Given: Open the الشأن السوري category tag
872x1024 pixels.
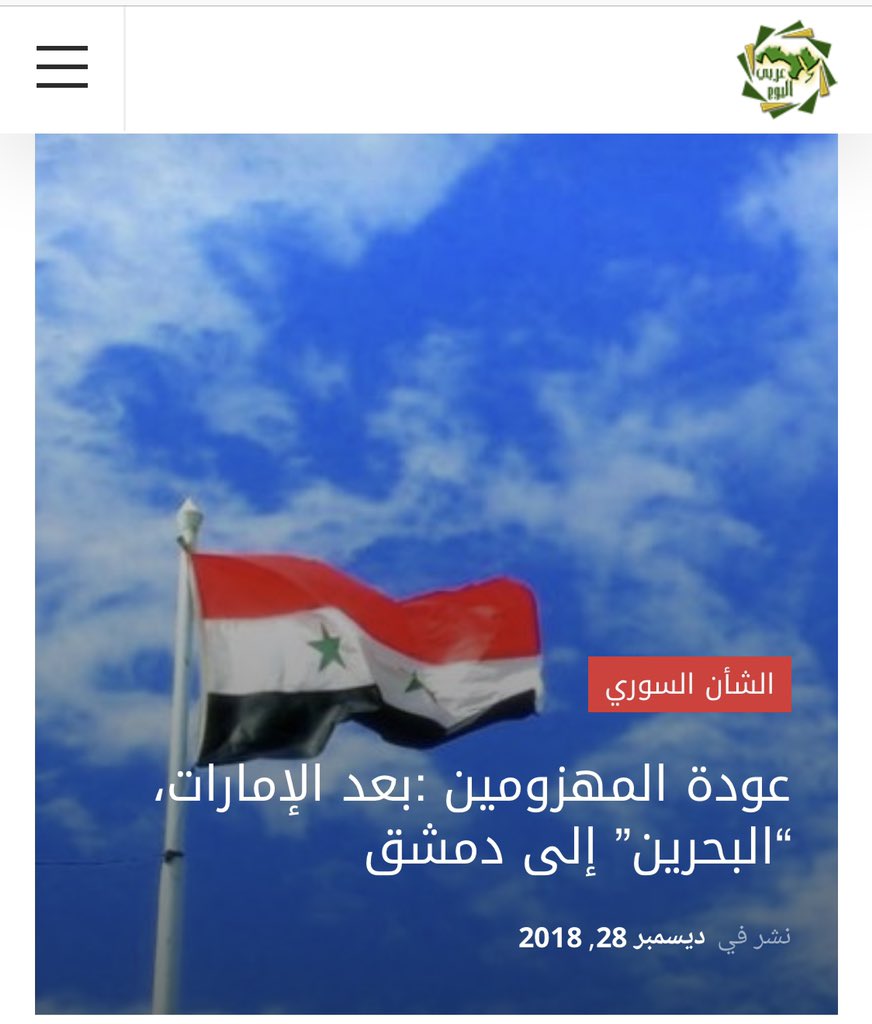Looking at the screenshot, I should click(689, 684).
